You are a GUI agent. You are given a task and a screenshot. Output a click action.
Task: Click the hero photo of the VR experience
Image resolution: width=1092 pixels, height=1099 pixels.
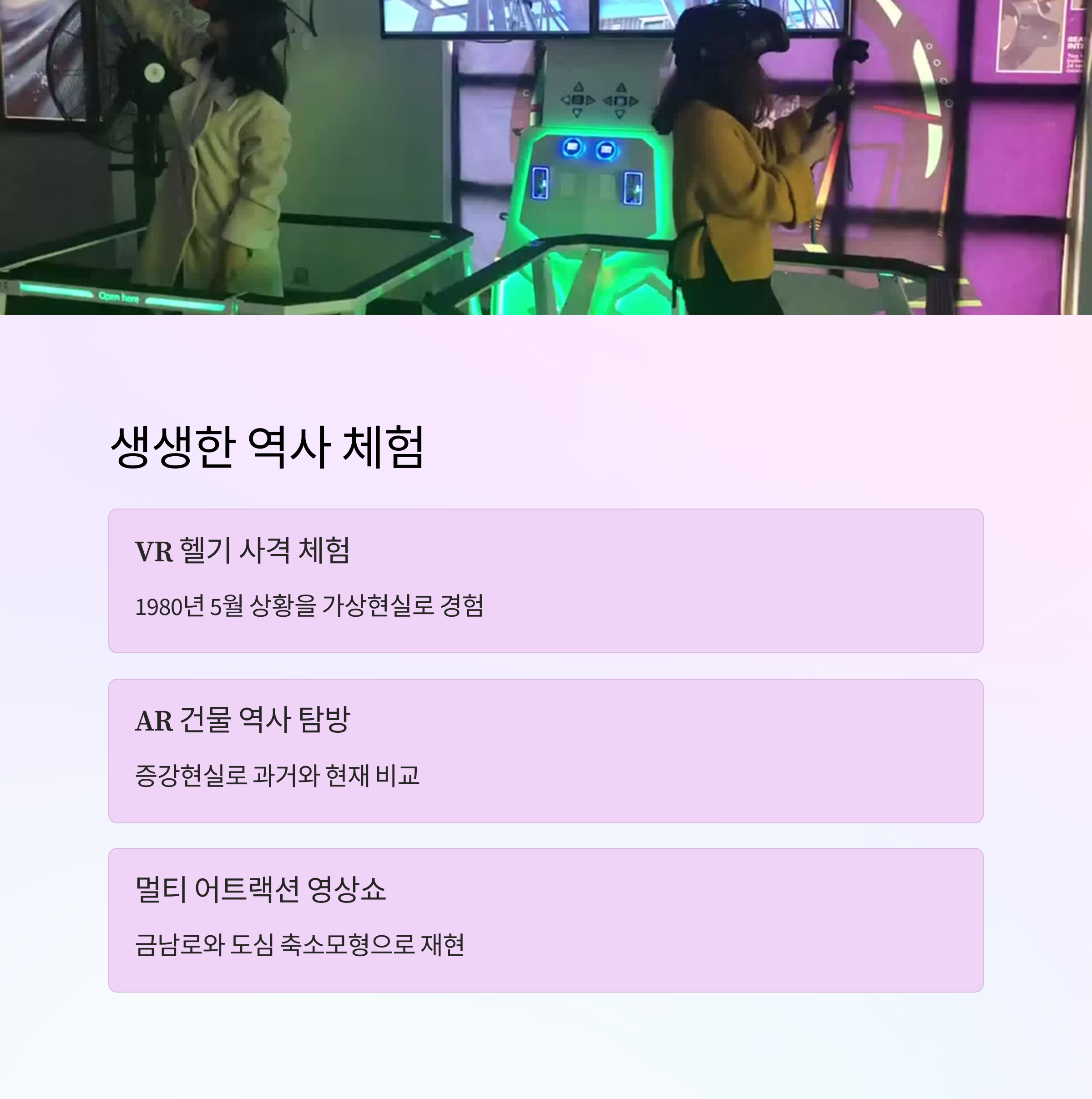coord(546,159)
